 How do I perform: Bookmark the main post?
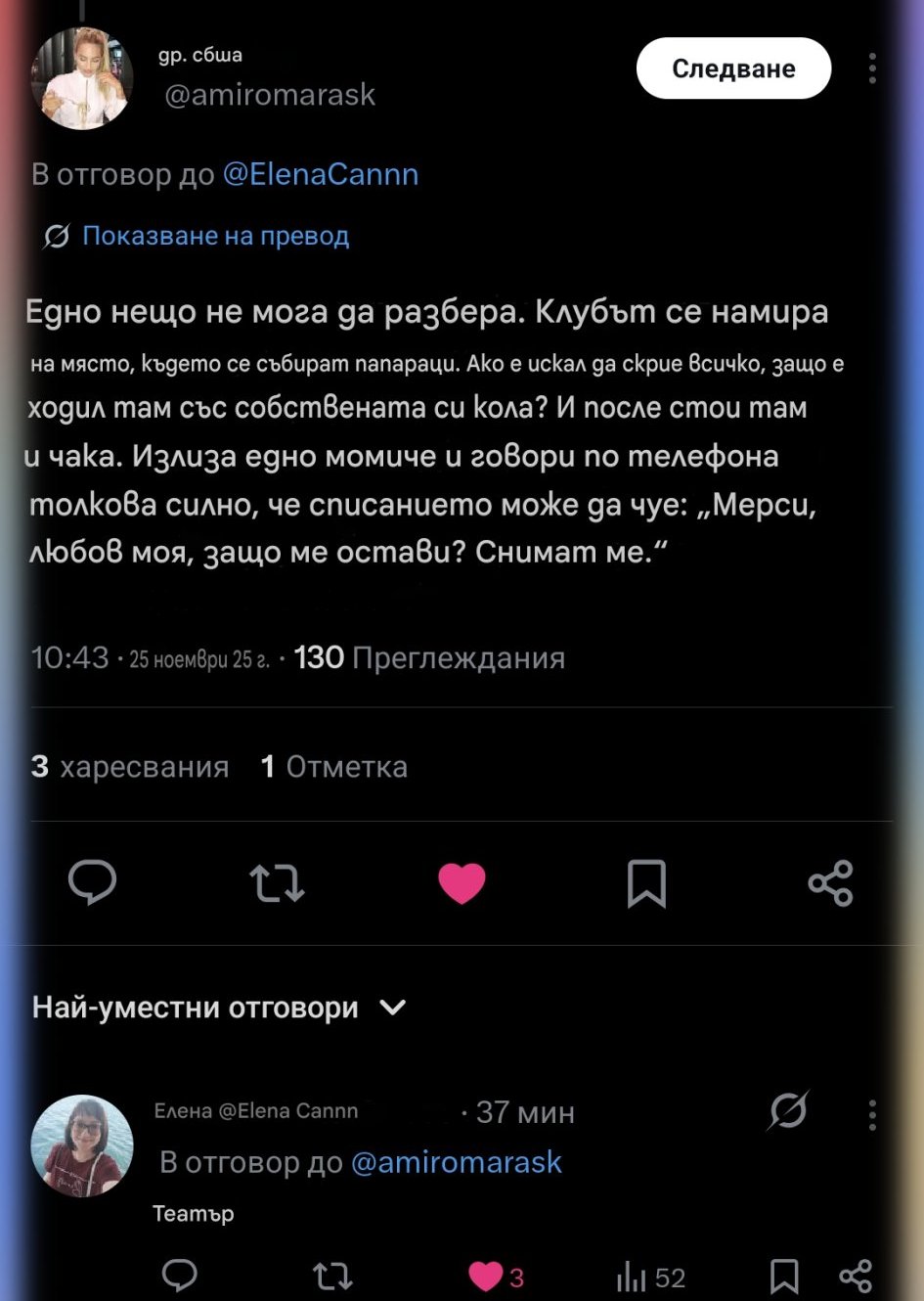[x=646, y=882]
